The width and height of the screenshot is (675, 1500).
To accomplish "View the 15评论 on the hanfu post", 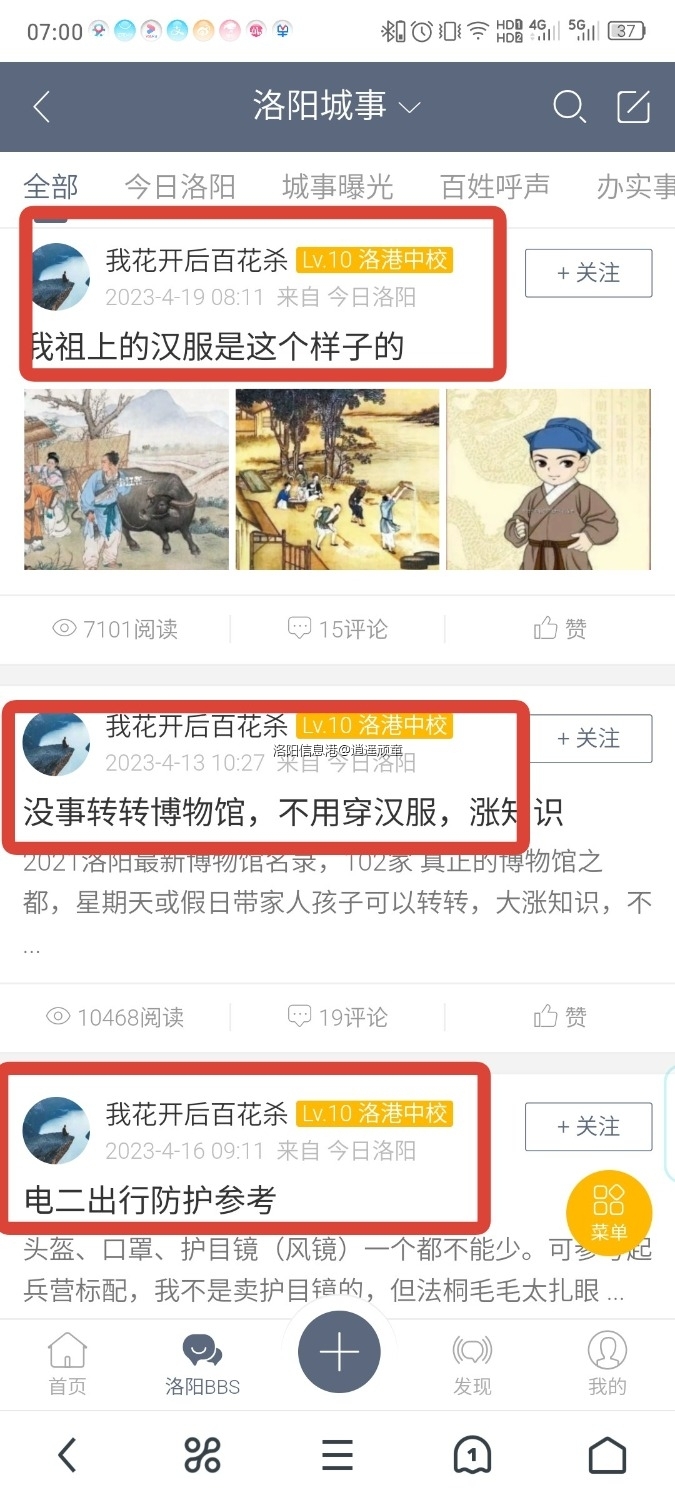I will tap(337, 629).
